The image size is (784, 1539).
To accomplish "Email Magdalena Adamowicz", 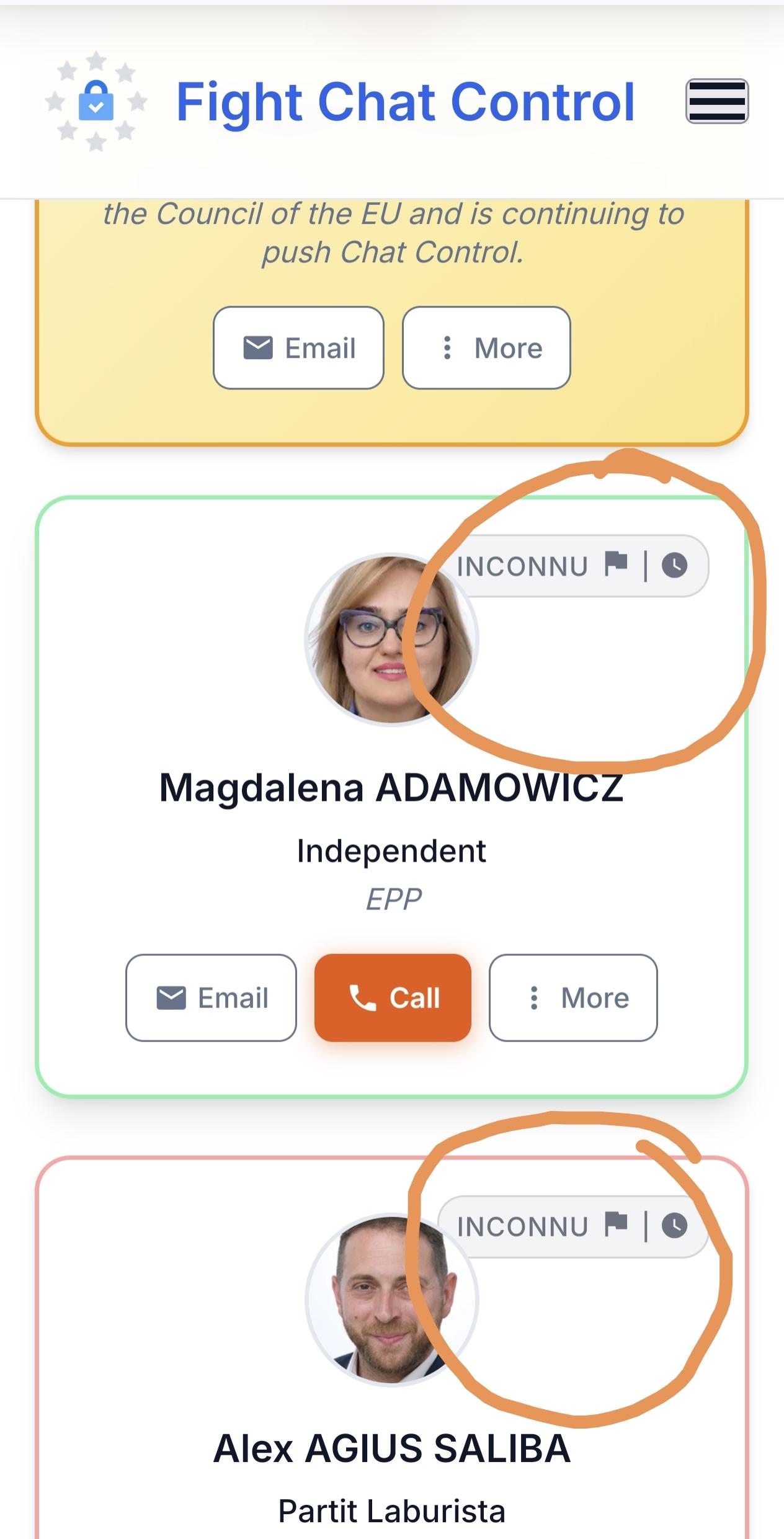I will coord(211,997).
